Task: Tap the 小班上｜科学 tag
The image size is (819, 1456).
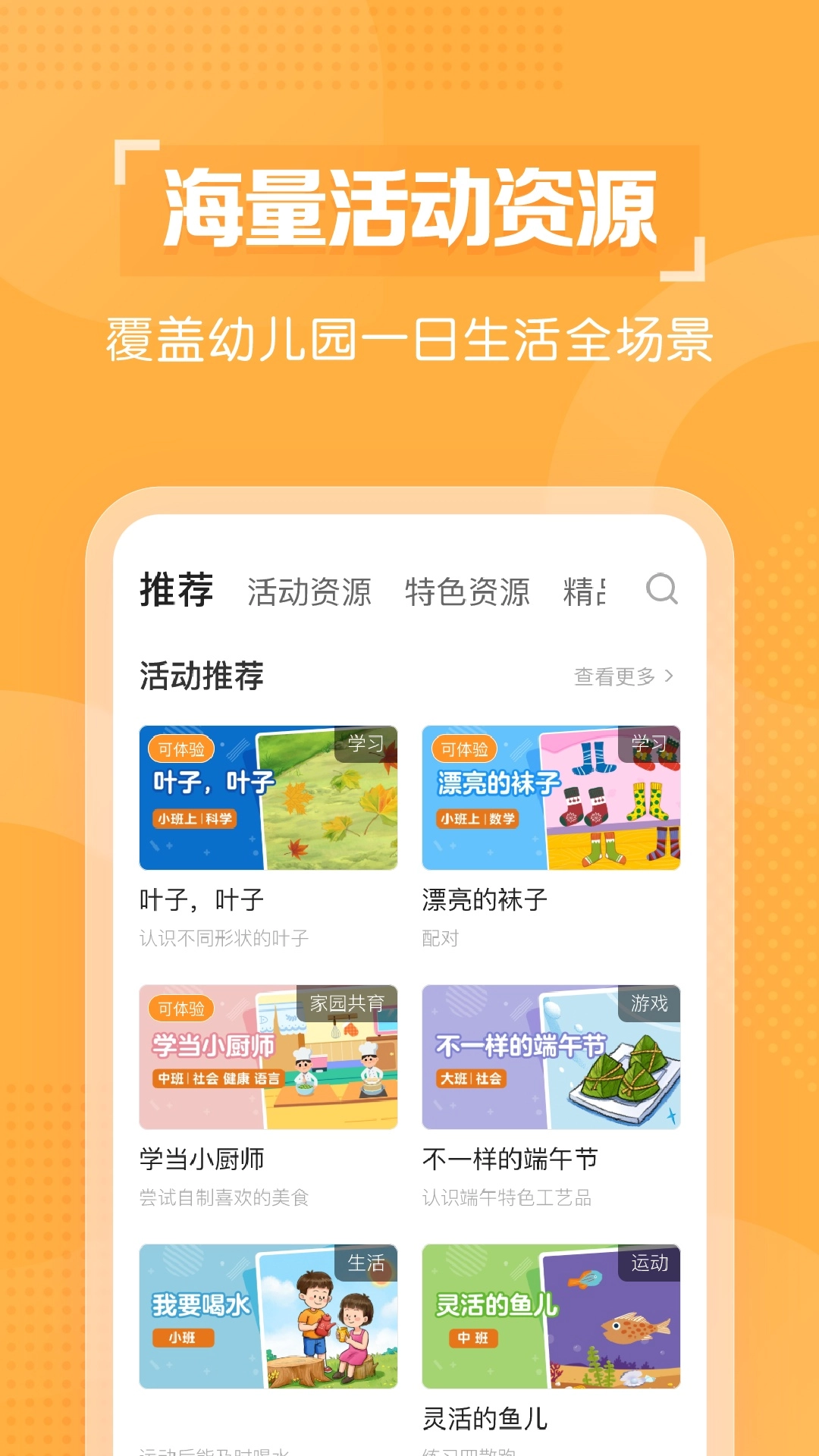Action: coord(193,819)
